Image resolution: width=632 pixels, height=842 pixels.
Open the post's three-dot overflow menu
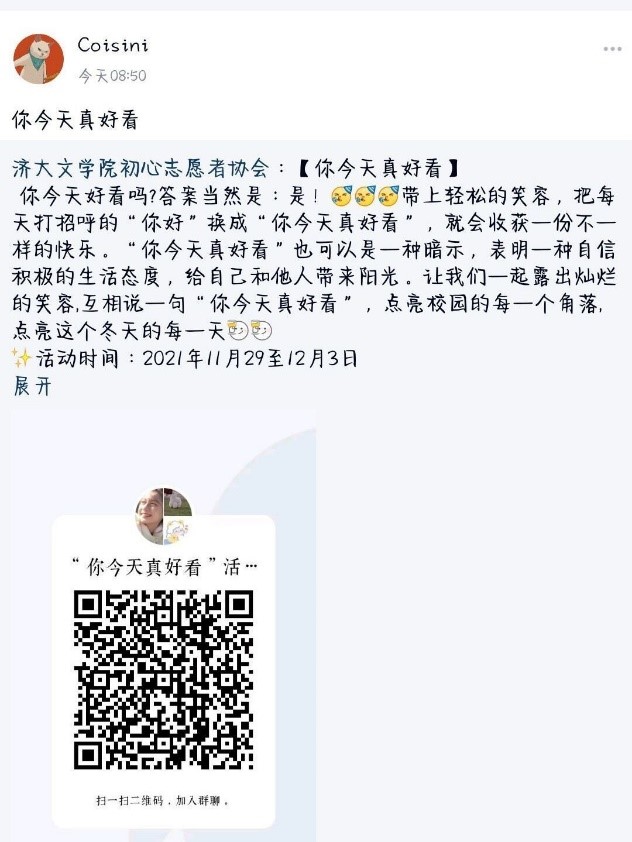coord(612,49)
